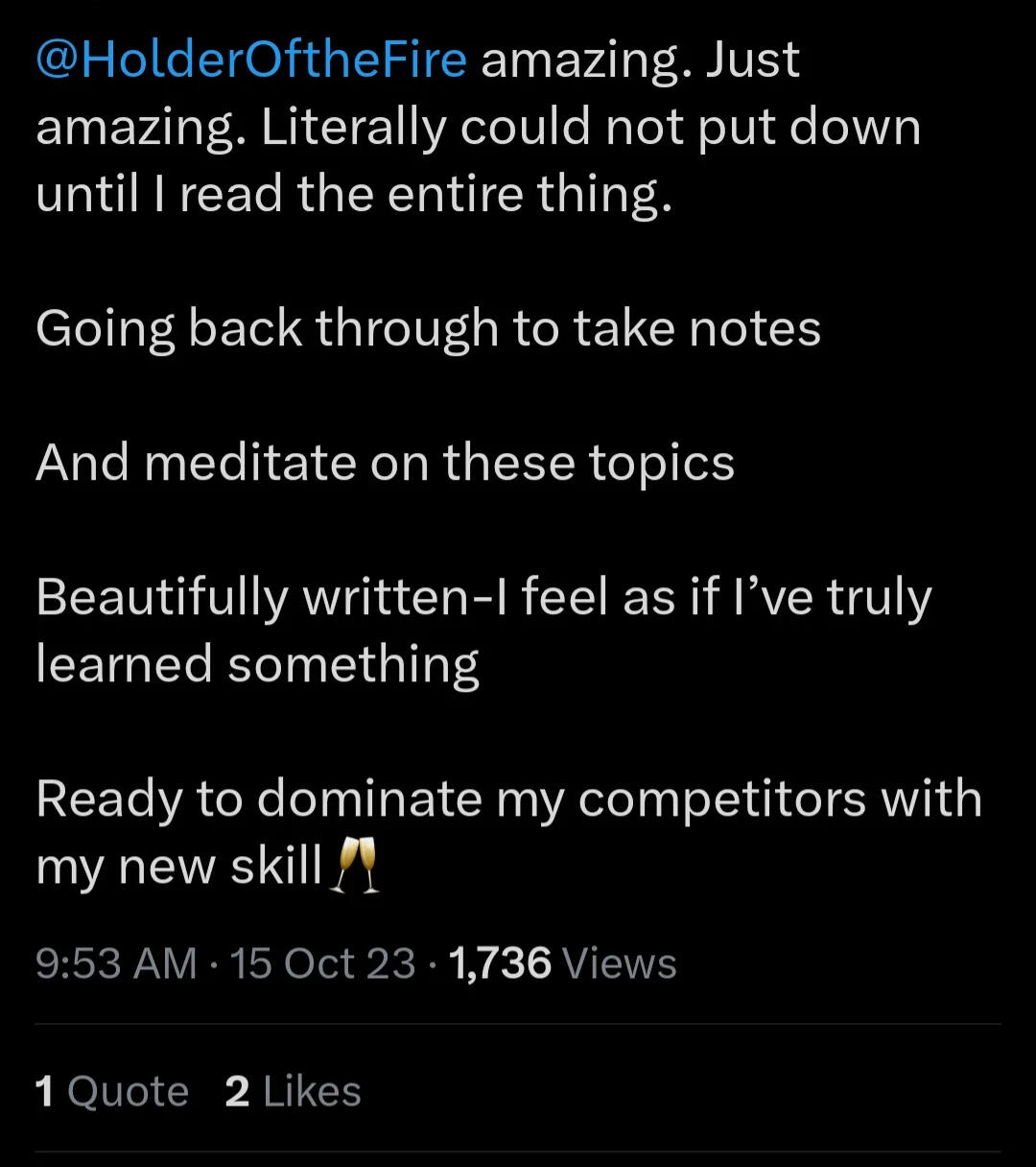Open the @HolderOftheFire profile mention
Viewport: 1036px width, 1167px height.
[x=251, y=60]
